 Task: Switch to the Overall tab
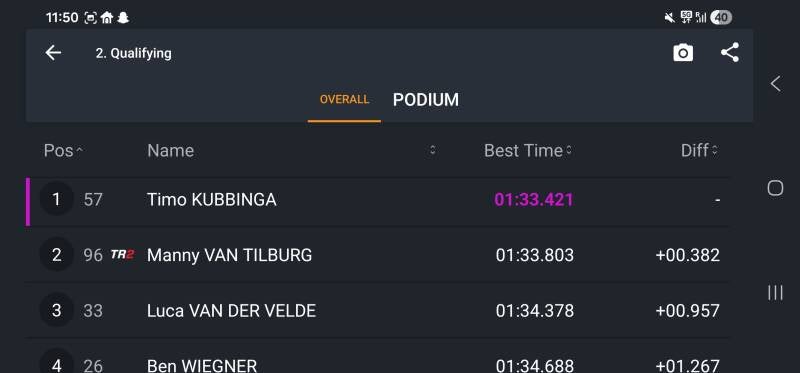click(x=344, y=100)
